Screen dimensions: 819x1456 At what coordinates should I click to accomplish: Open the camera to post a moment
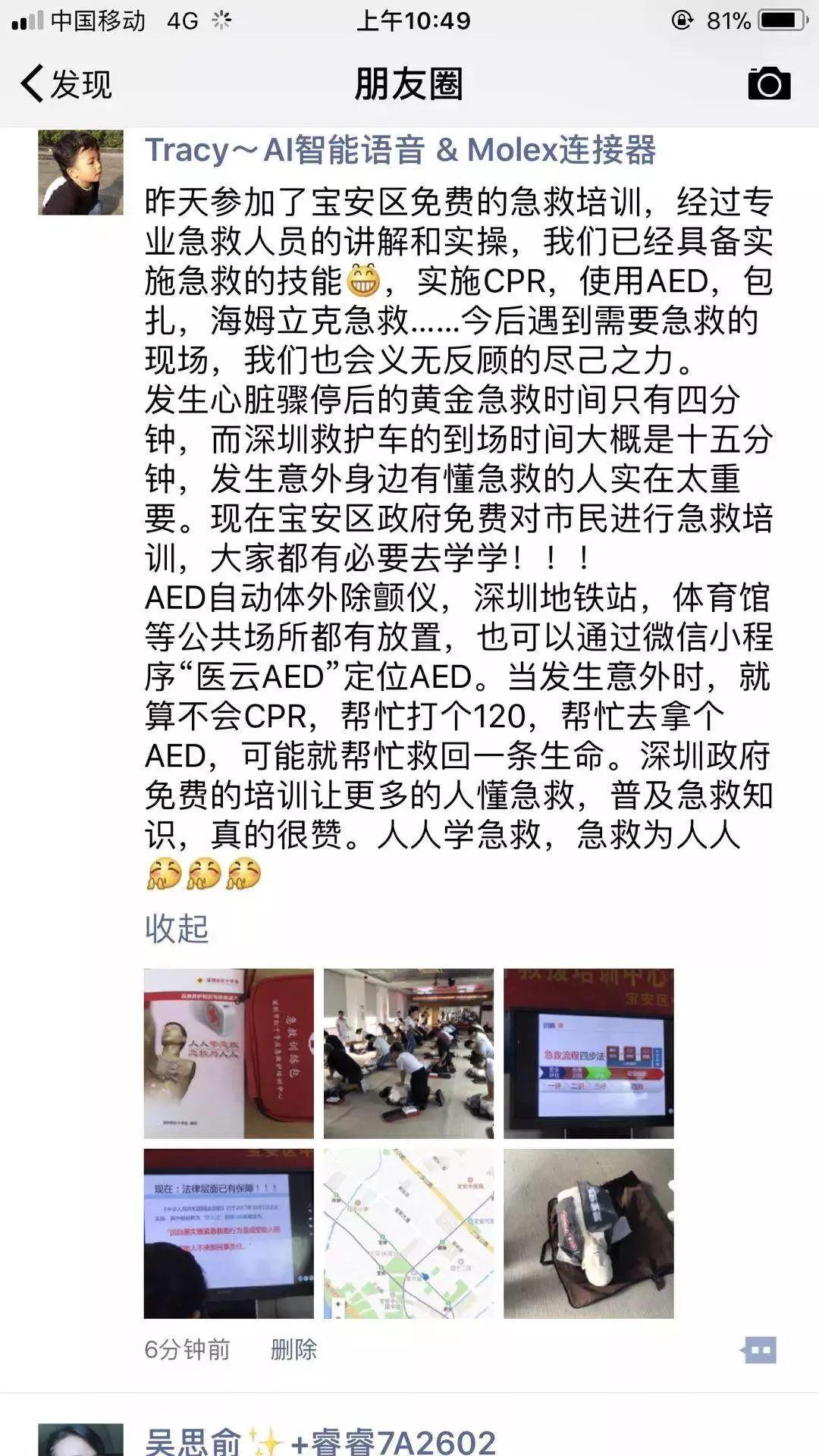(769, 83)
